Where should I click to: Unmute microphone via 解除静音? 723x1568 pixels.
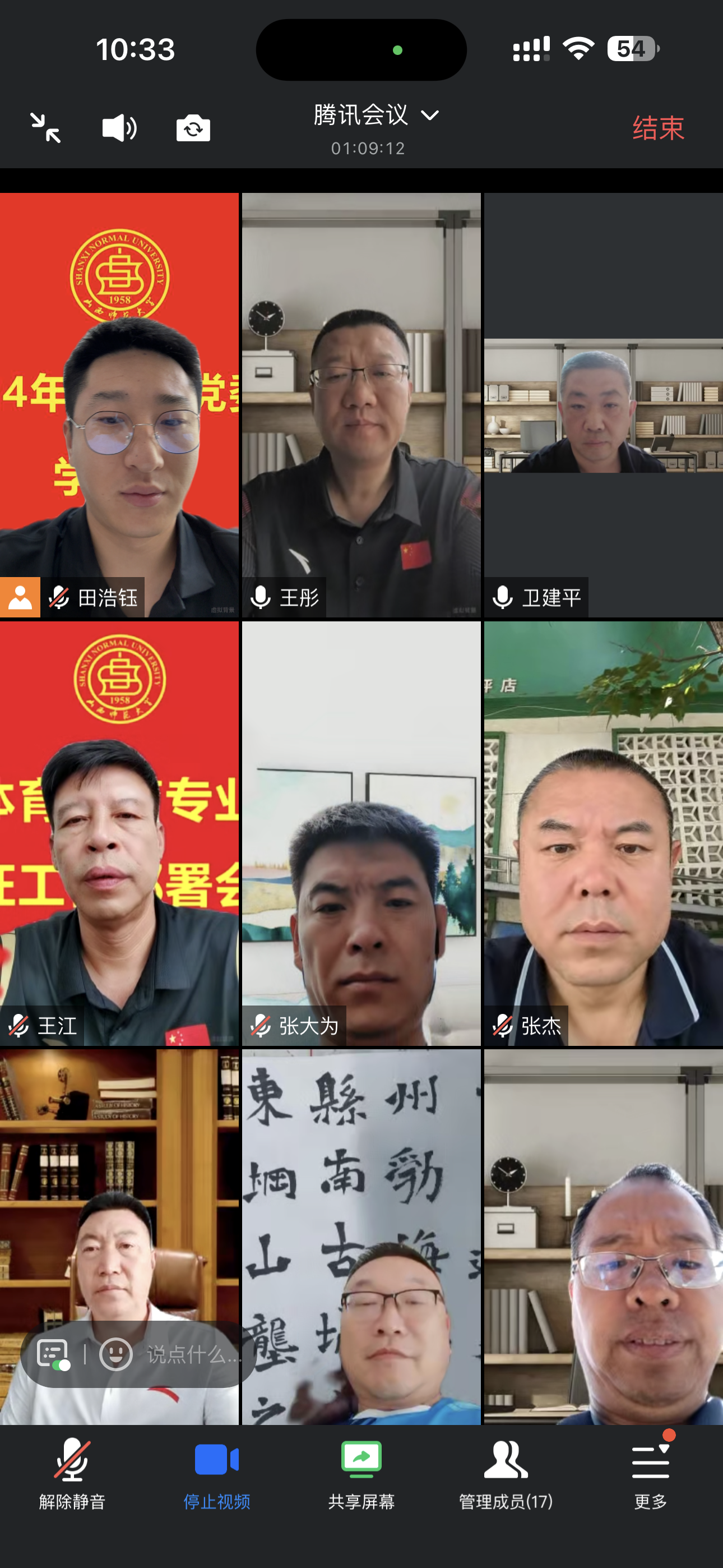(x=72, y=1474)
